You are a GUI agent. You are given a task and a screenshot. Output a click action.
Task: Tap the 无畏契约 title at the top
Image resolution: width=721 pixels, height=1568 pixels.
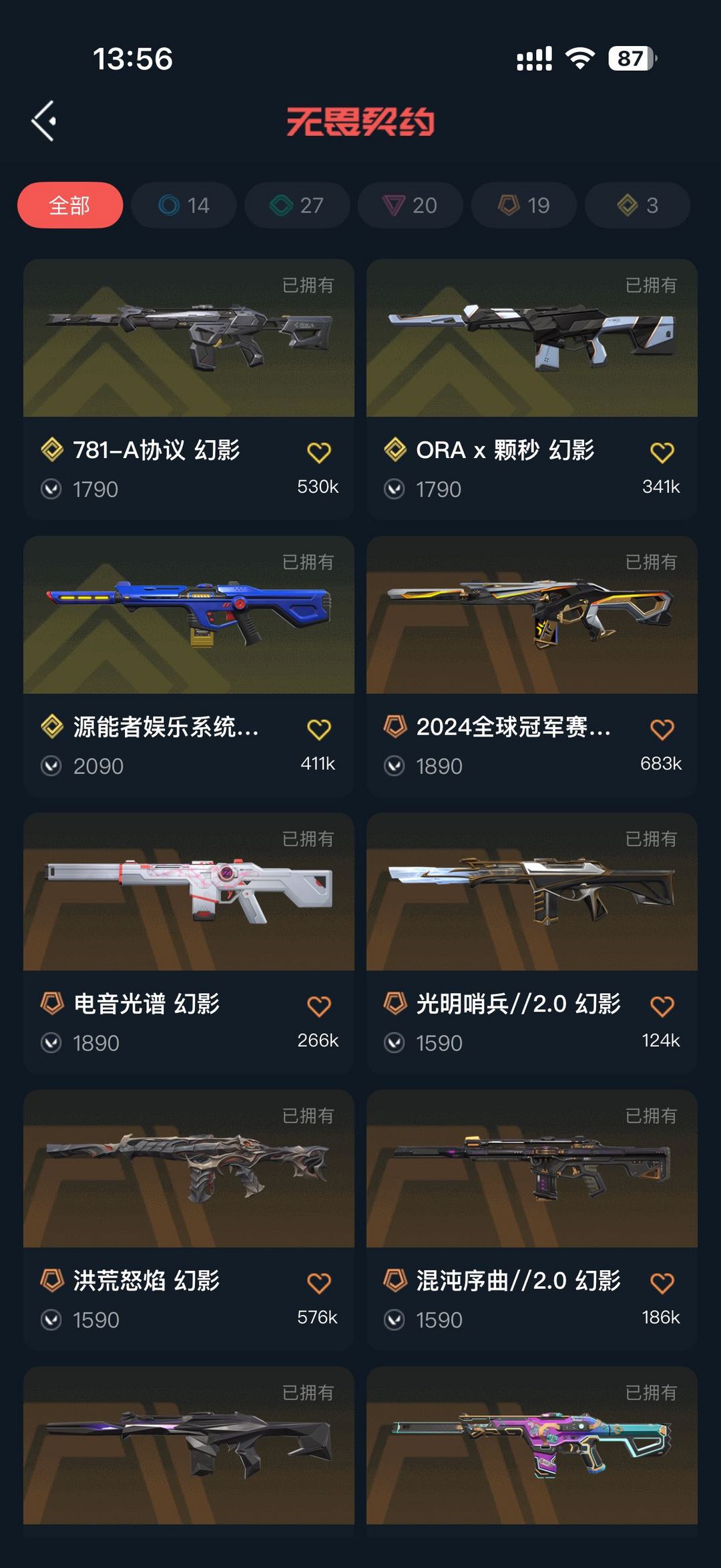click(360, 122)
